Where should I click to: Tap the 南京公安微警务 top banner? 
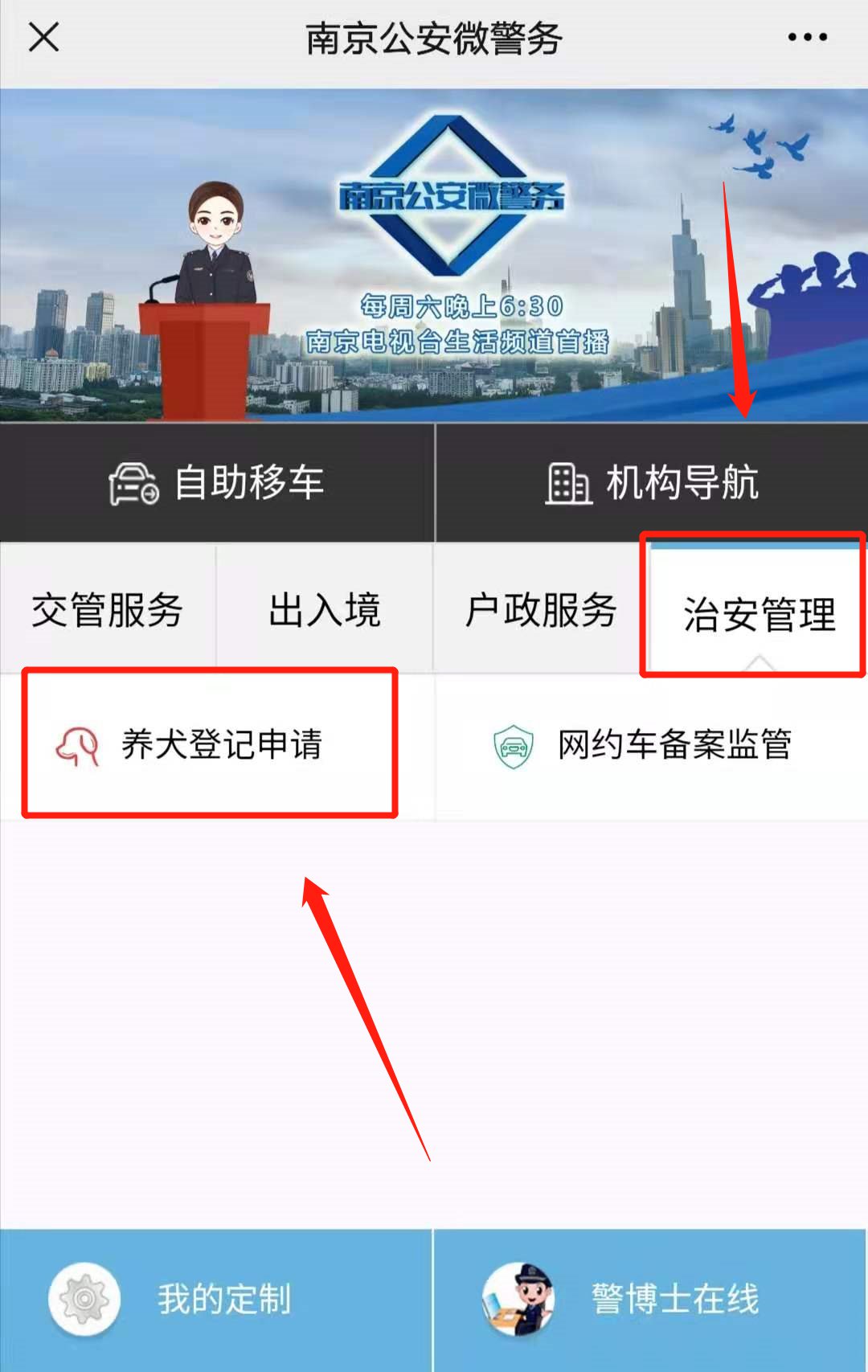(x=434, y=255)
